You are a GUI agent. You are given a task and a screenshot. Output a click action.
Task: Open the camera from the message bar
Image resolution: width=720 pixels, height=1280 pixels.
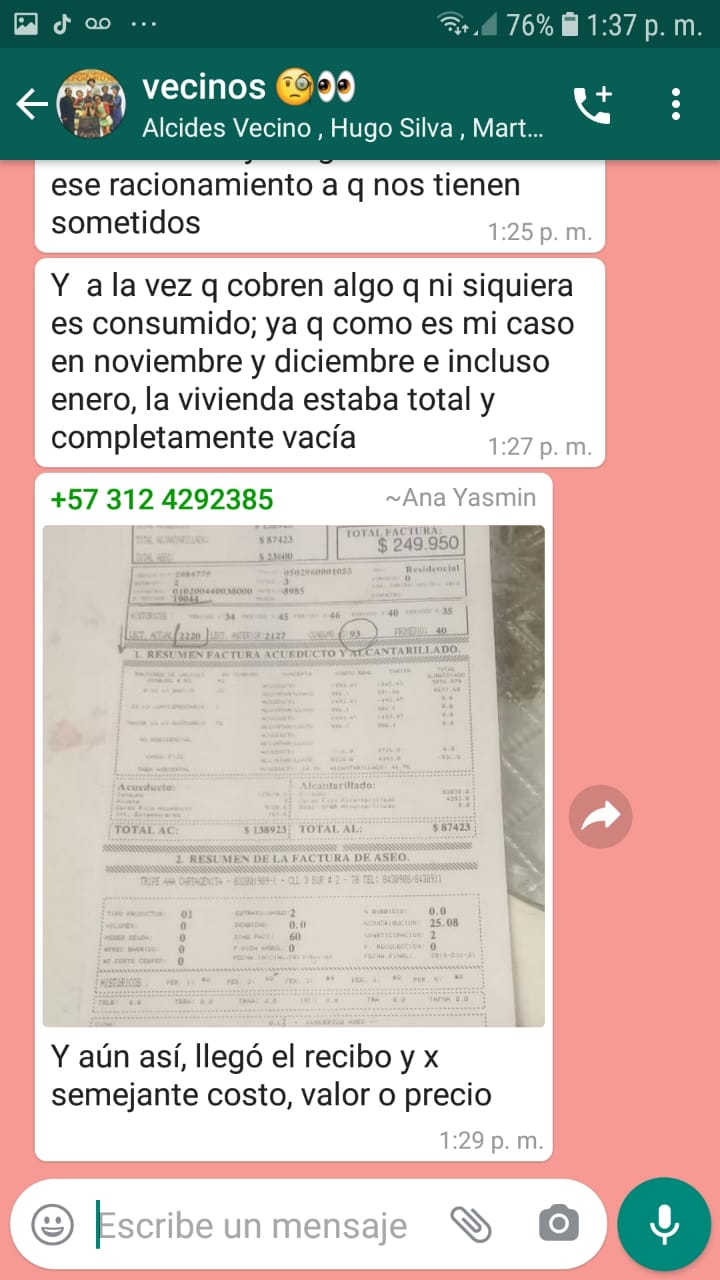tap(558, 1224)
